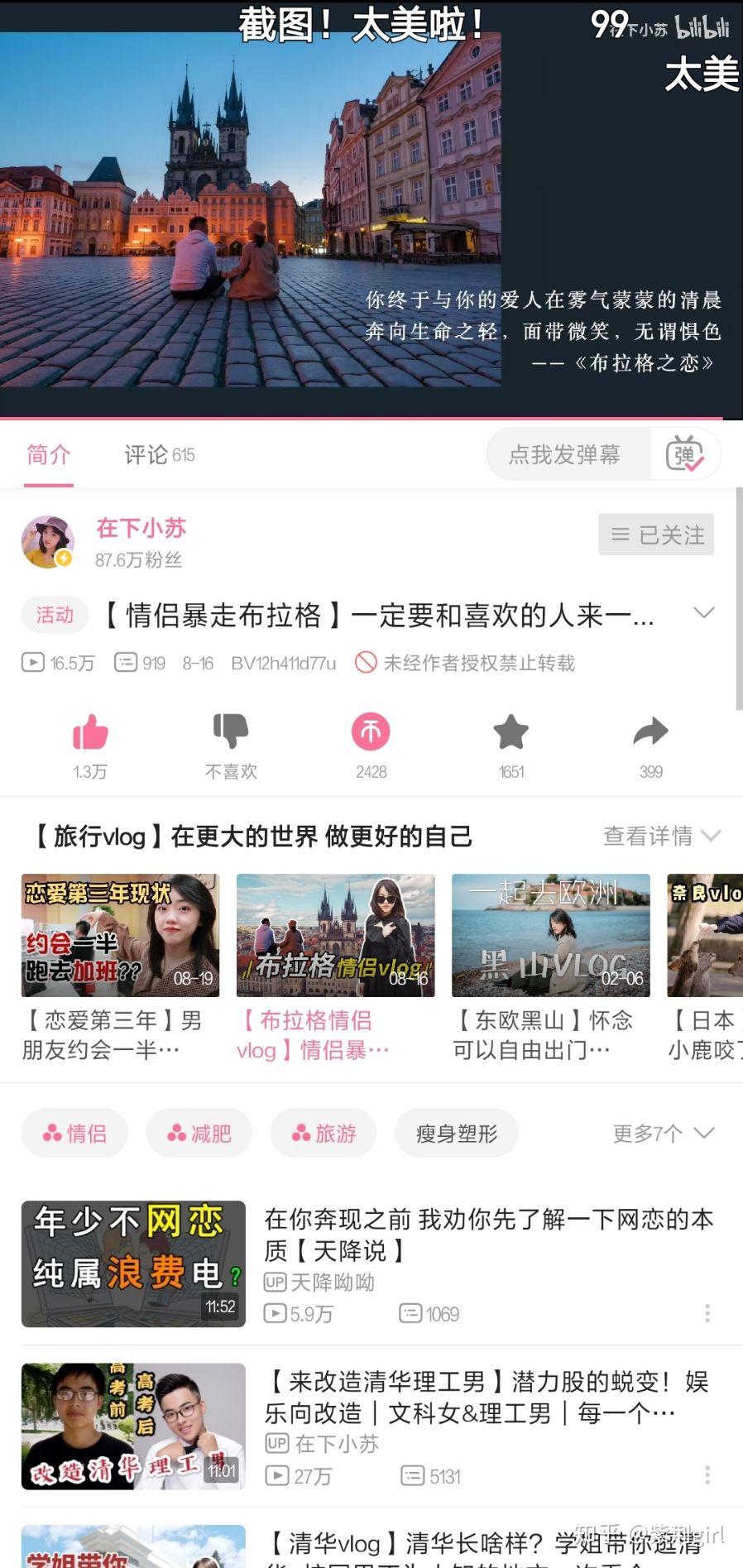This screenshot has width=743, height=1568.
Task: Open 查看详情 for the 旅行vlog series
Action: [x=661, y=836]
